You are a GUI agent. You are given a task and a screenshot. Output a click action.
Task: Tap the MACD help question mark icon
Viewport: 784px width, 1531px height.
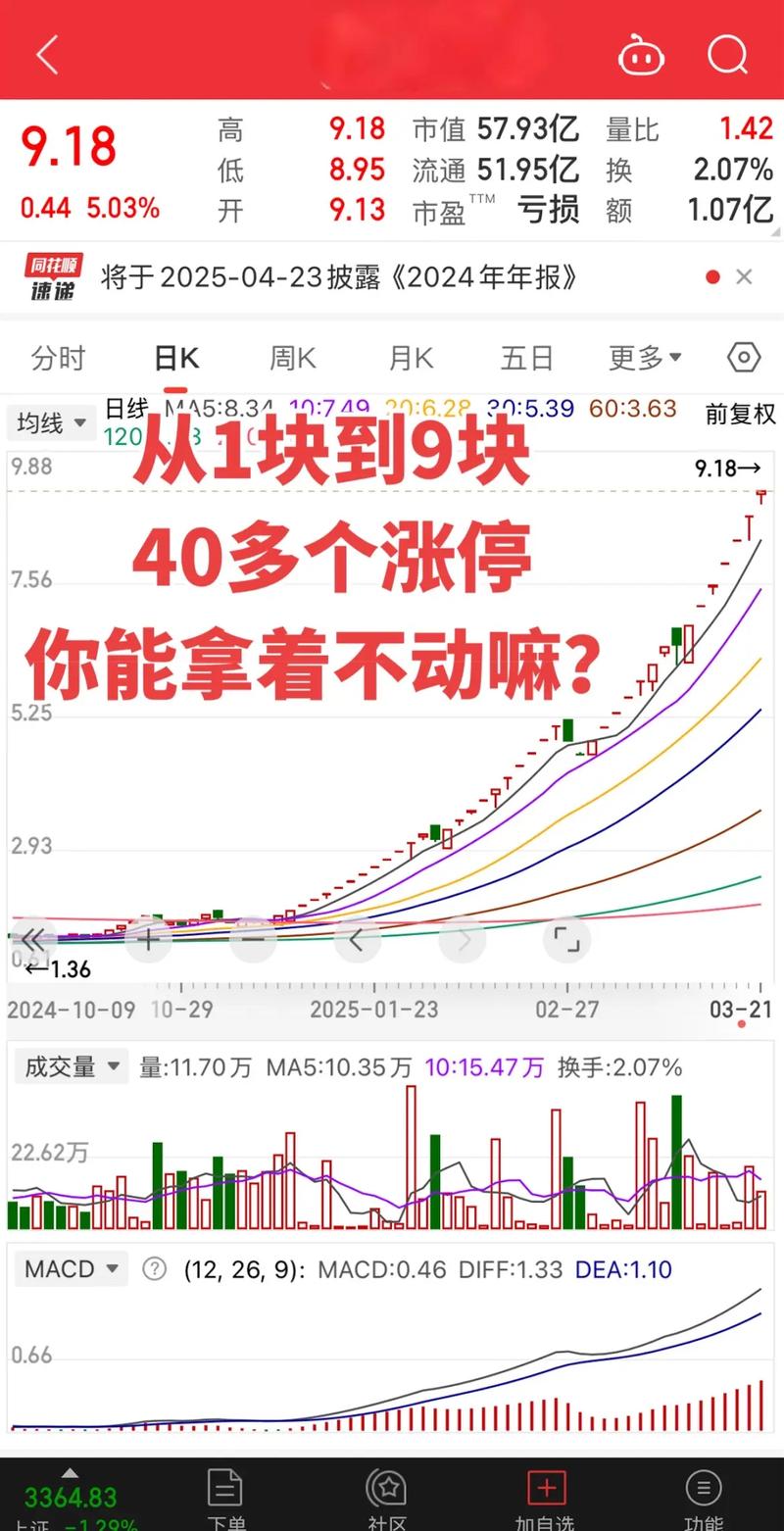coord(154,1269)
